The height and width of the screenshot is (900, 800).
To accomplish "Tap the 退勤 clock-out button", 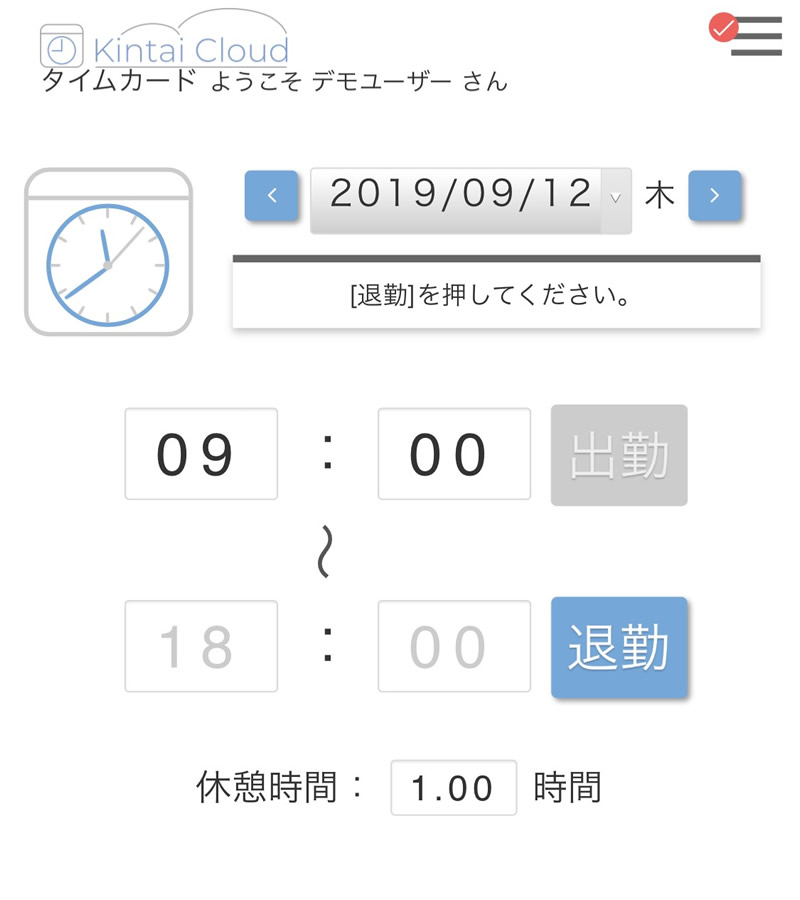I will coord(619,647).
